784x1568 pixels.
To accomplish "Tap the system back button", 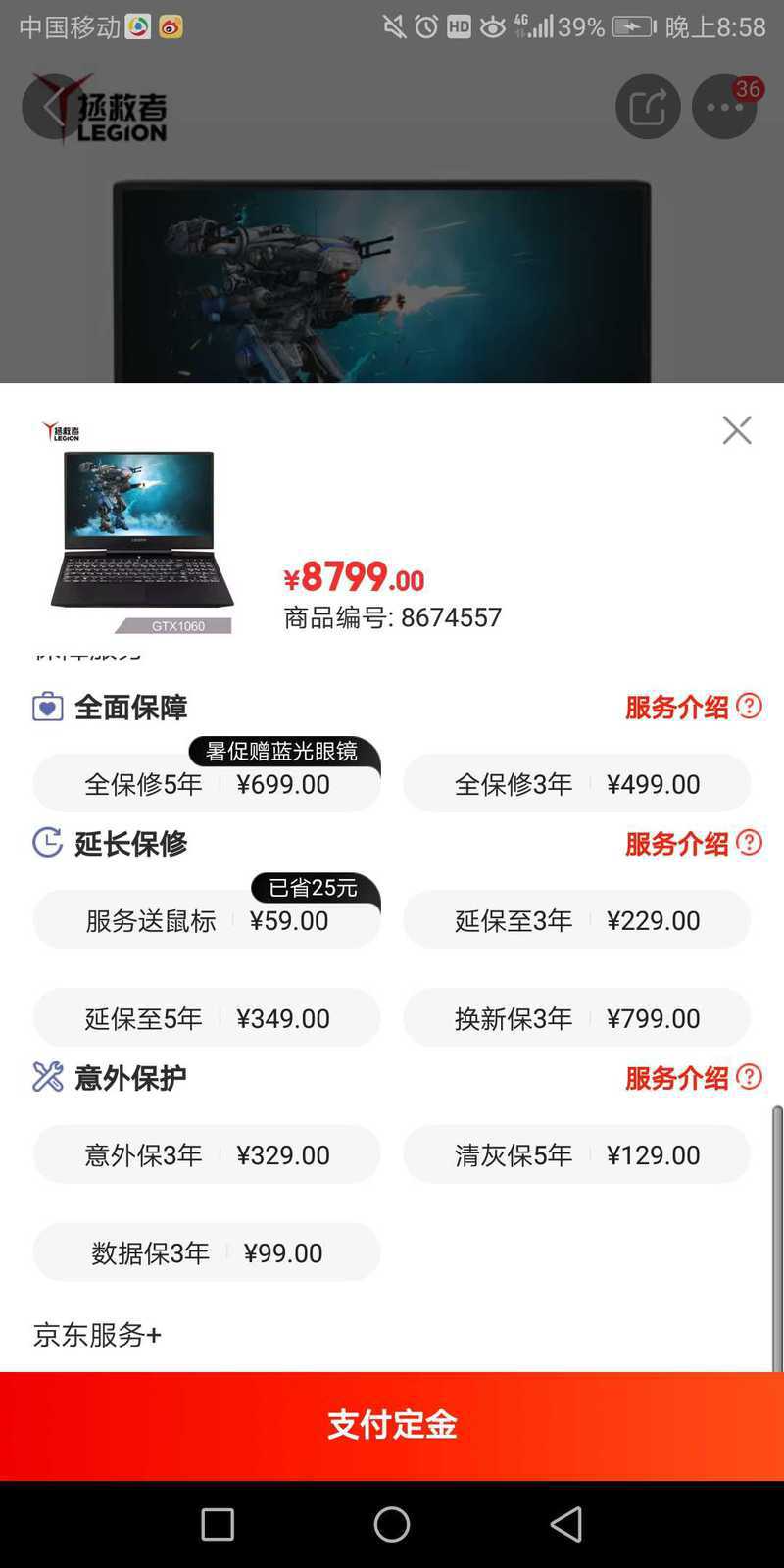I will tap(566, 1524).
